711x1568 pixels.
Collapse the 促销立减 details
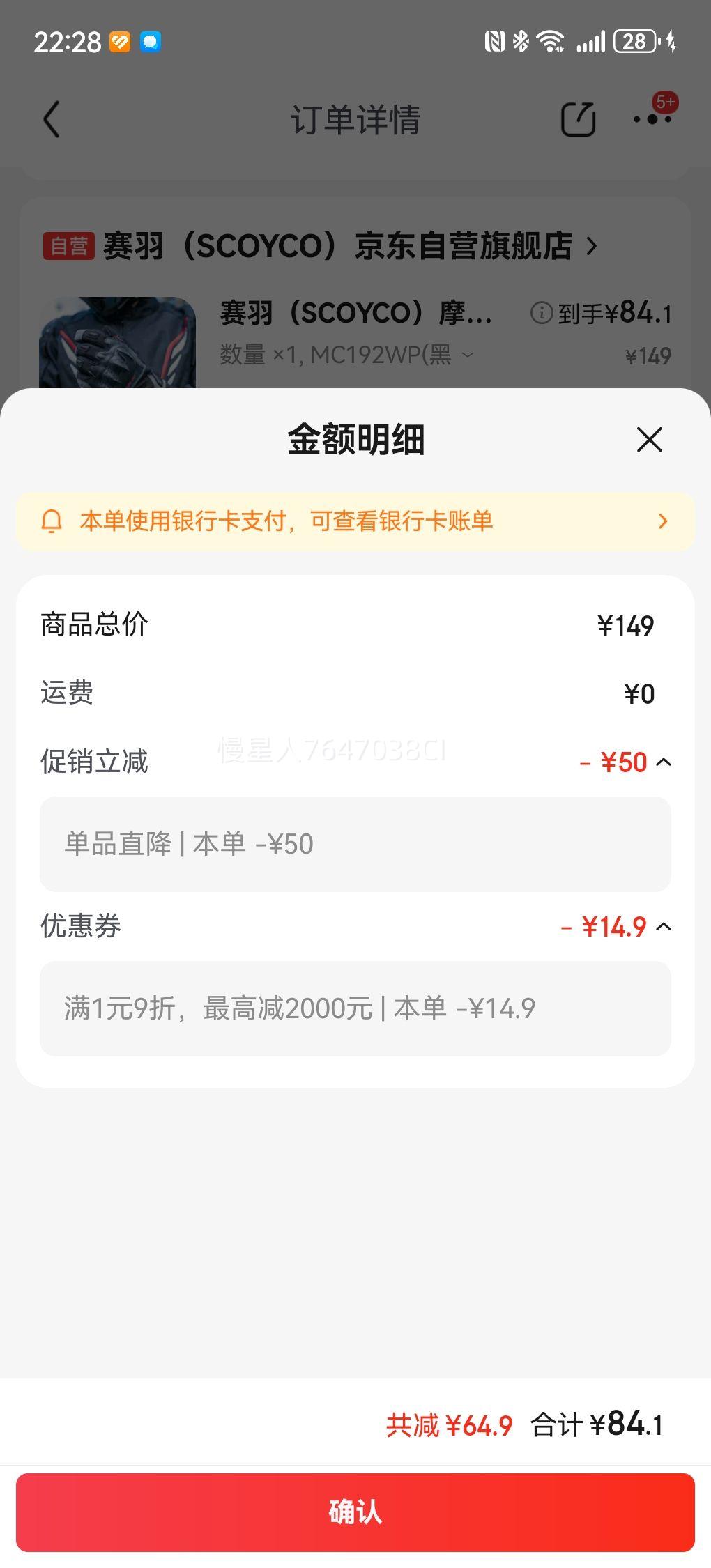click(664, 762)
